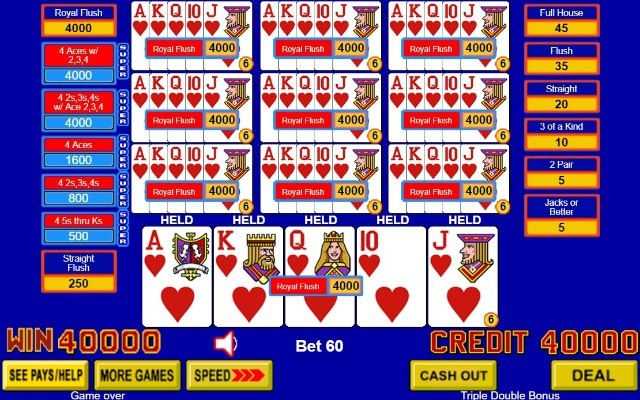Tap the 10 of hearts card in the main hand

coord(392,276)
